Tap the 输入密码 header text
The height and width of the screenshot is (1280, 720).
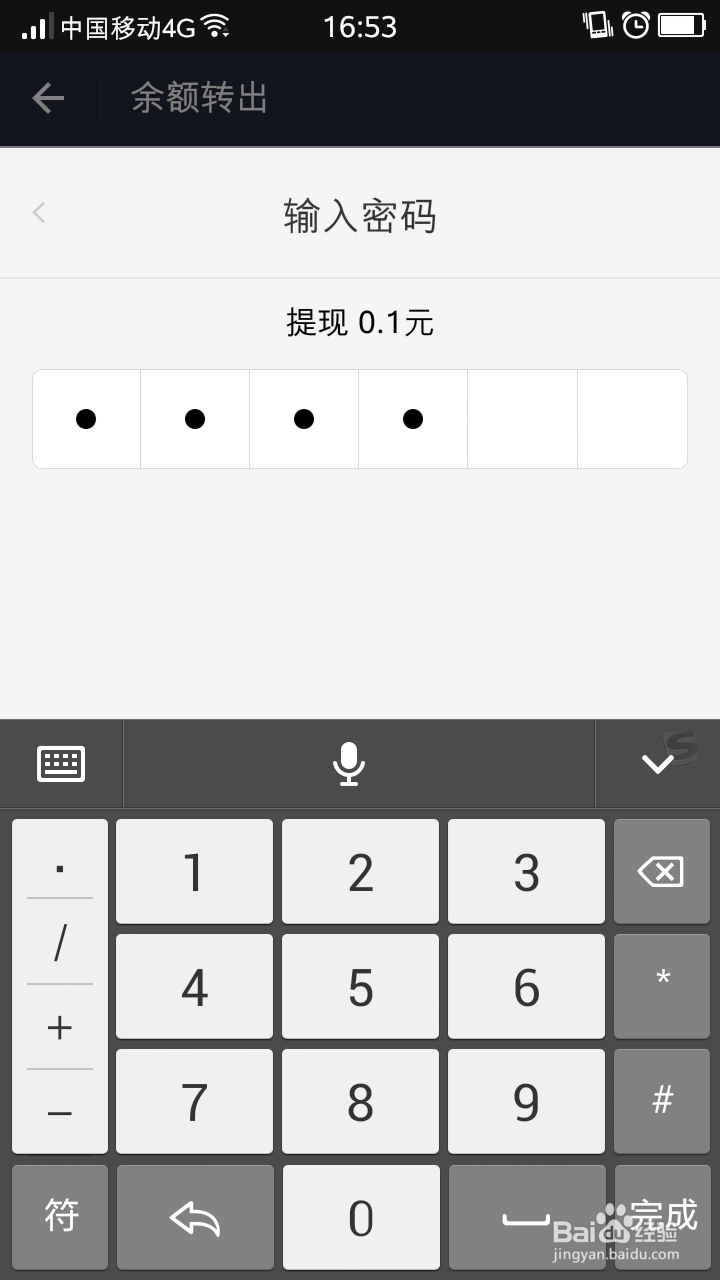[360, 212]
